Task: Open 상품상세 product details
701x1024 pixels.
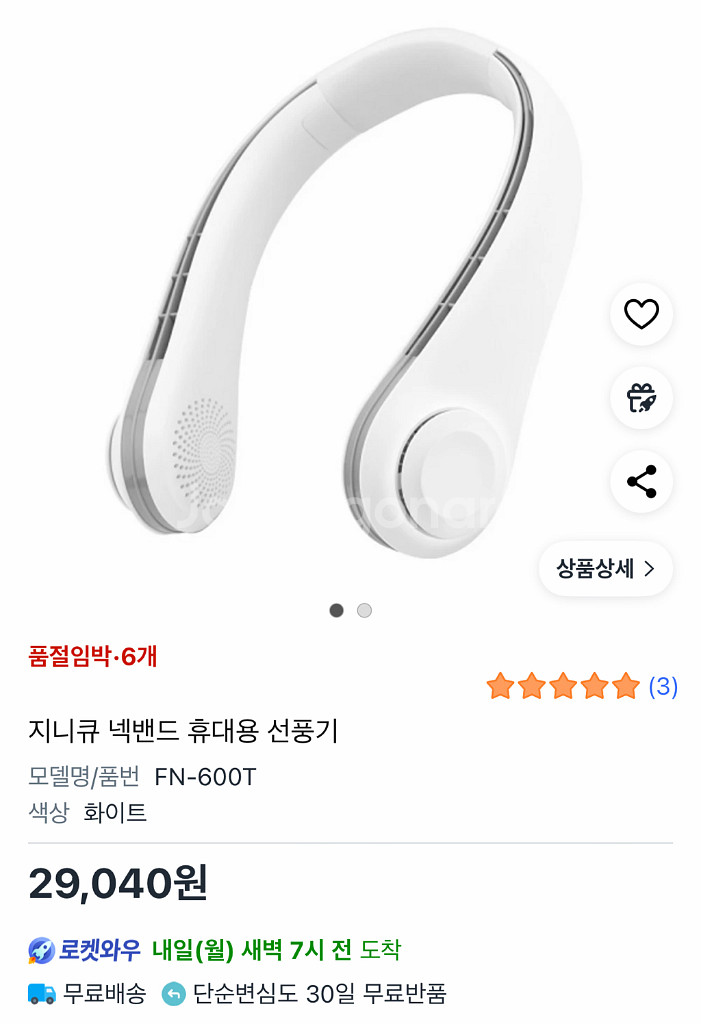Action: click(606, 569)
